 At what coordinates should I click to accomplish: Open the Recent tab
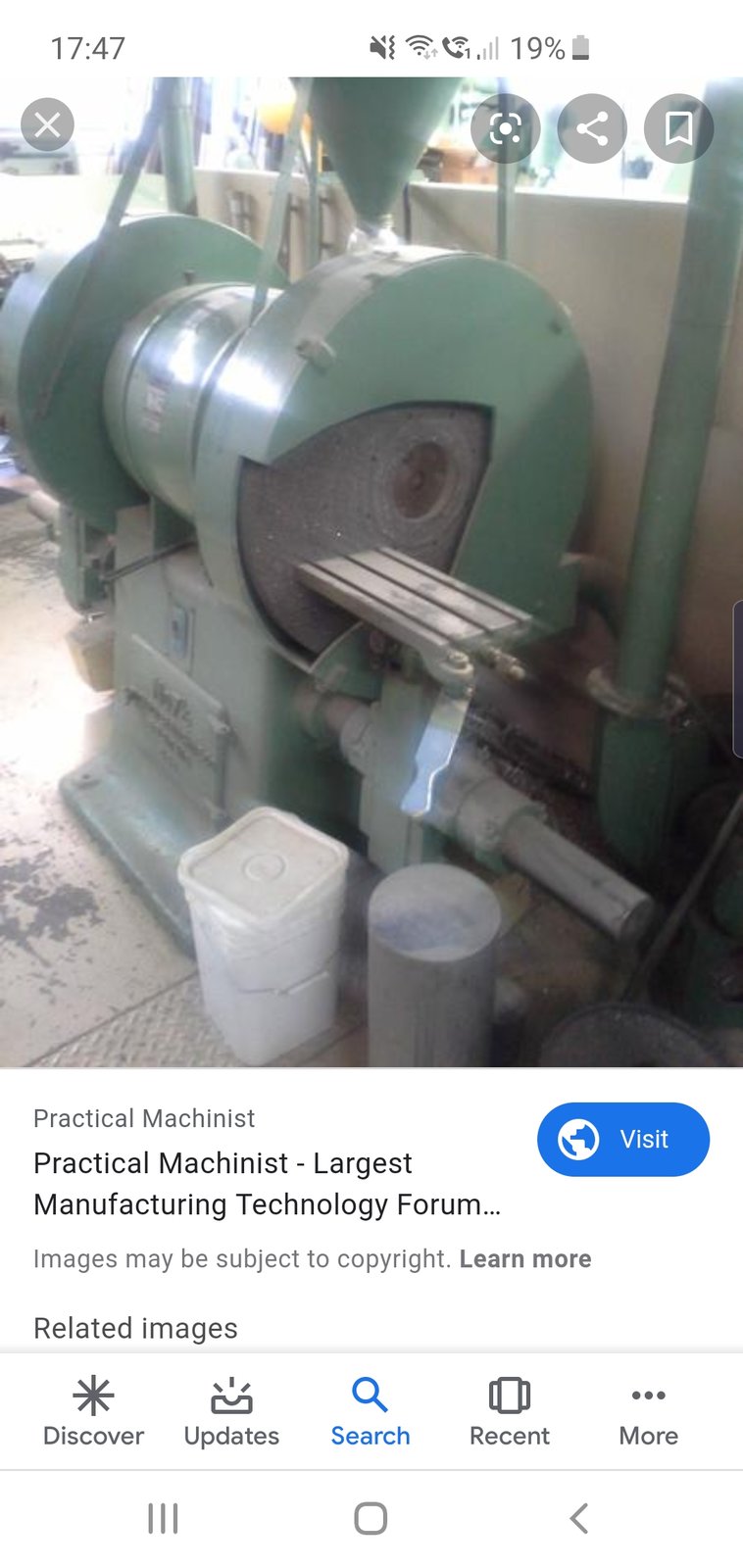click(x=509, y=1411)
